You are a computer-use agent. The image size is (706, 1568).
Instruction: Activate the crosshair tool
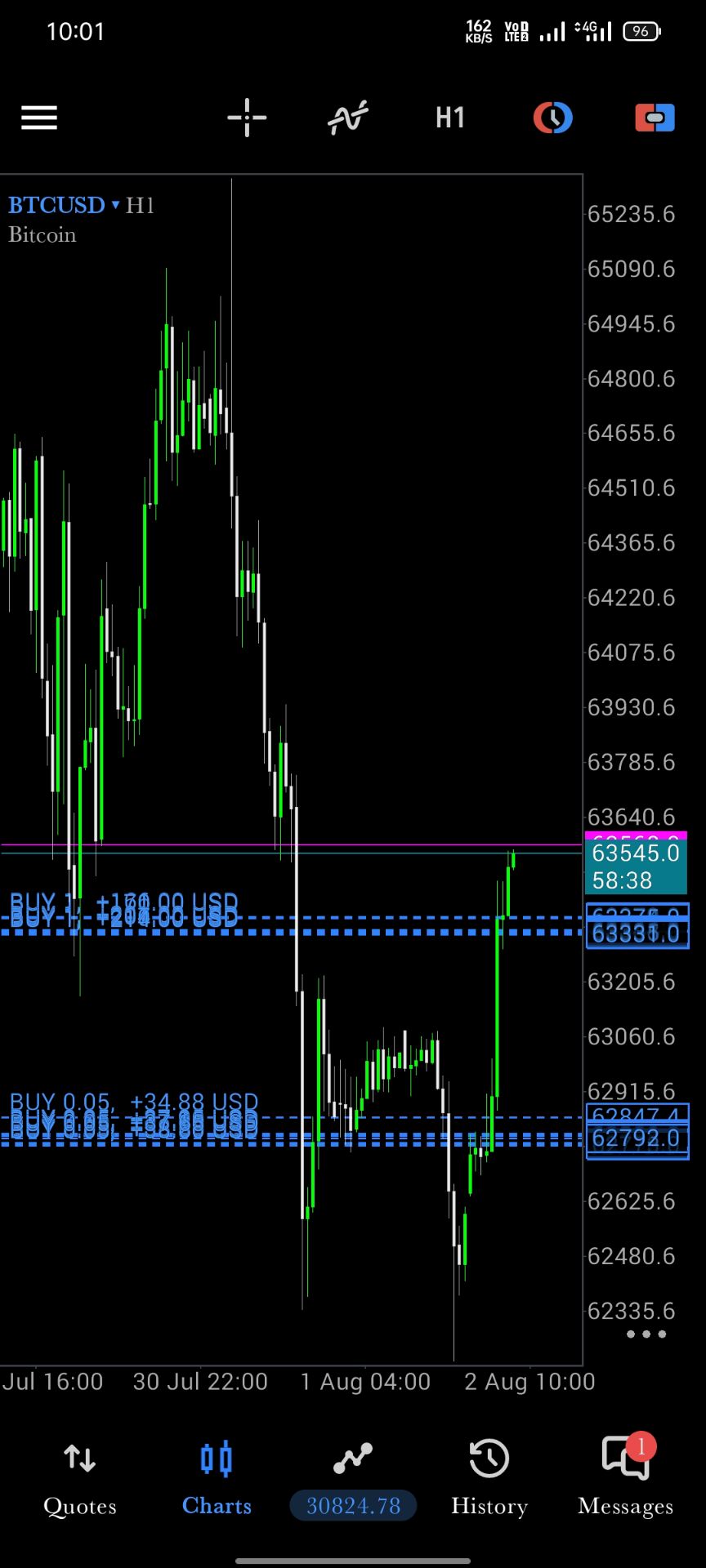[x=247, y=118]
